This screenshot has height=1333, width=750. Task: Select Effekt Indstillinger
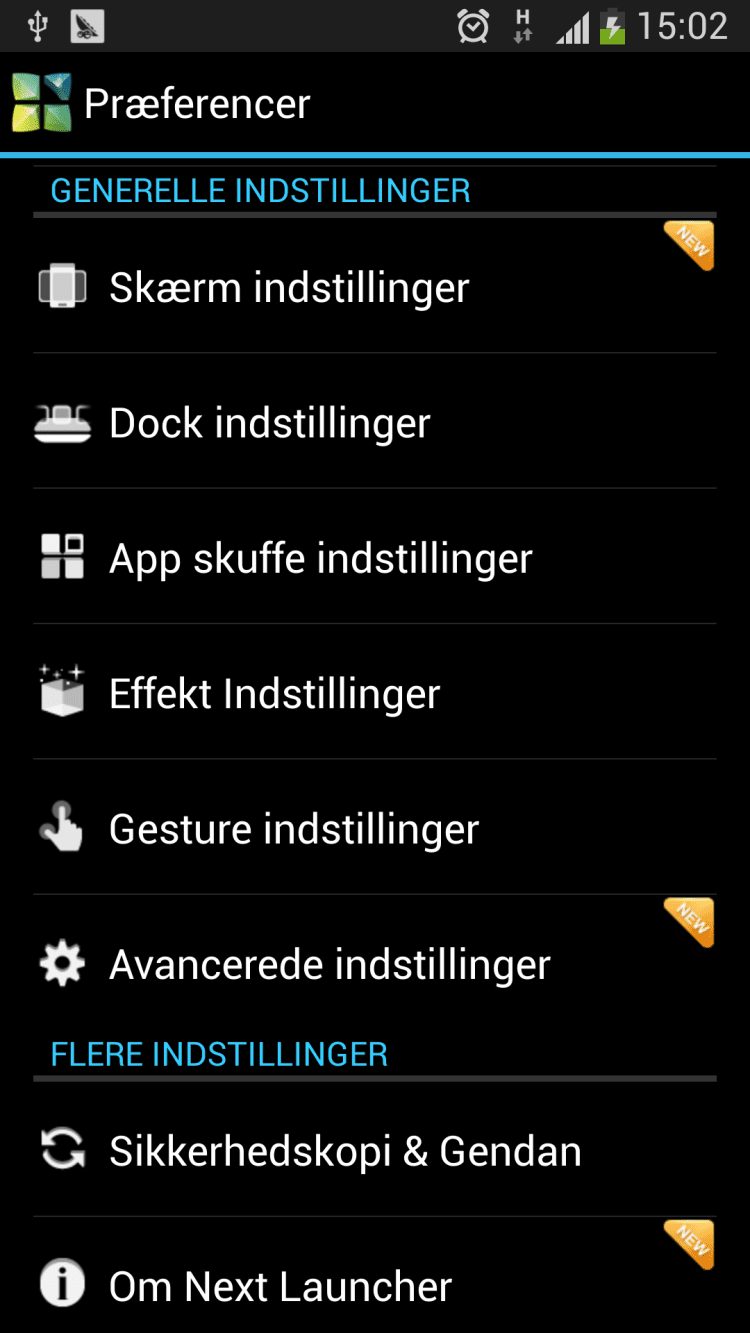coord(275,694)
